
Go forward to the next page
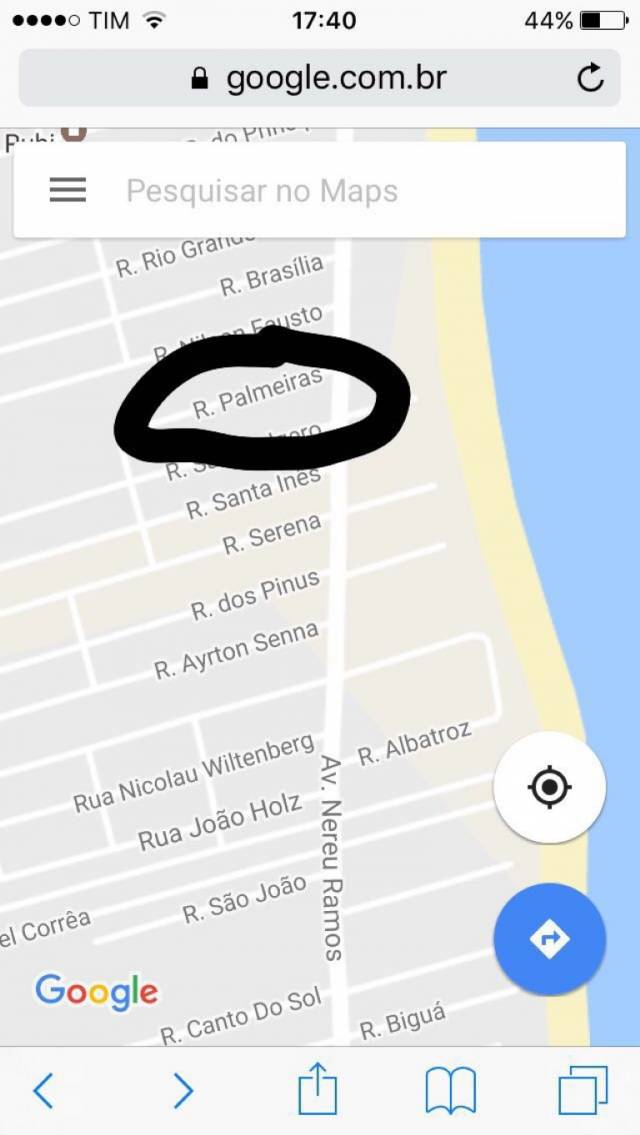(182, 1090)
